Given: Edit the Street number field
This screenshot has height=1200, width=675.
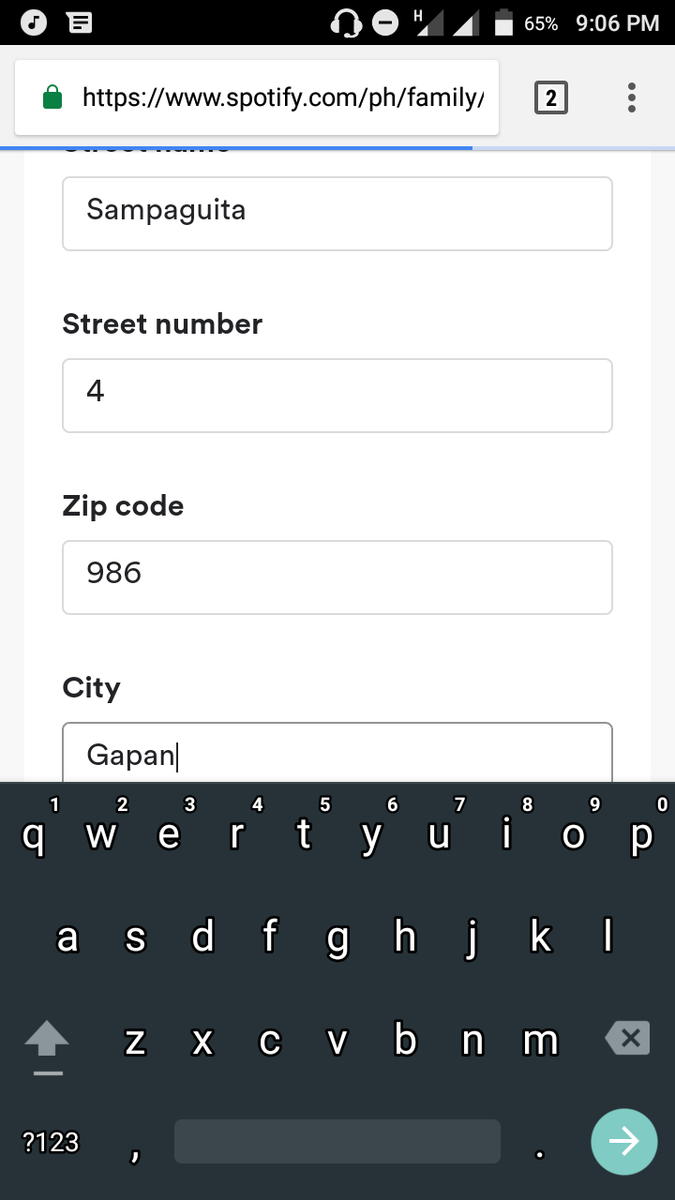Looking at the screenshot, I should (337, 395).
